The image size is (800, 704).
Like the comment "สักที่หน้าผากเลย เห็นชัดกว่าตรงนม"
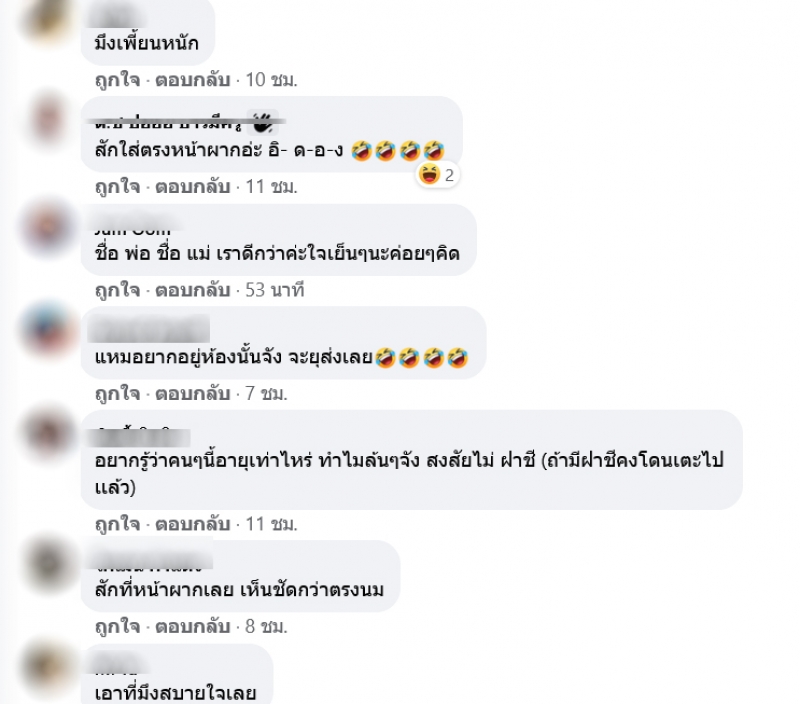point(117,627)
